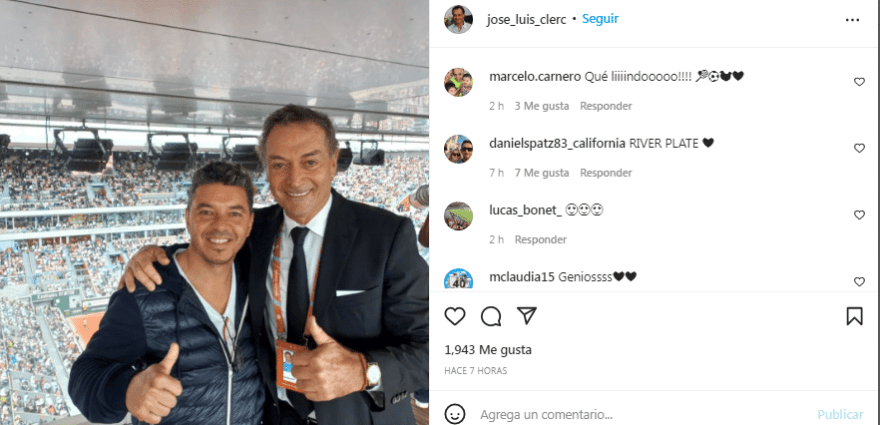Tap Publicar to post the comment
Screen dimensions: 880x425
point(840,415)
